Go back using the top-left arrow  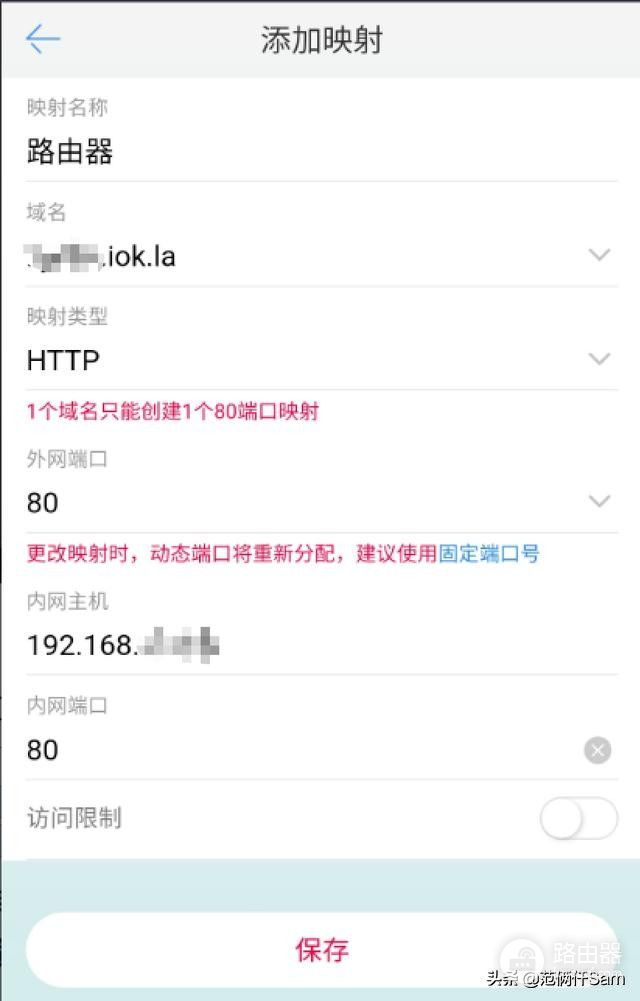pos(43,39)
